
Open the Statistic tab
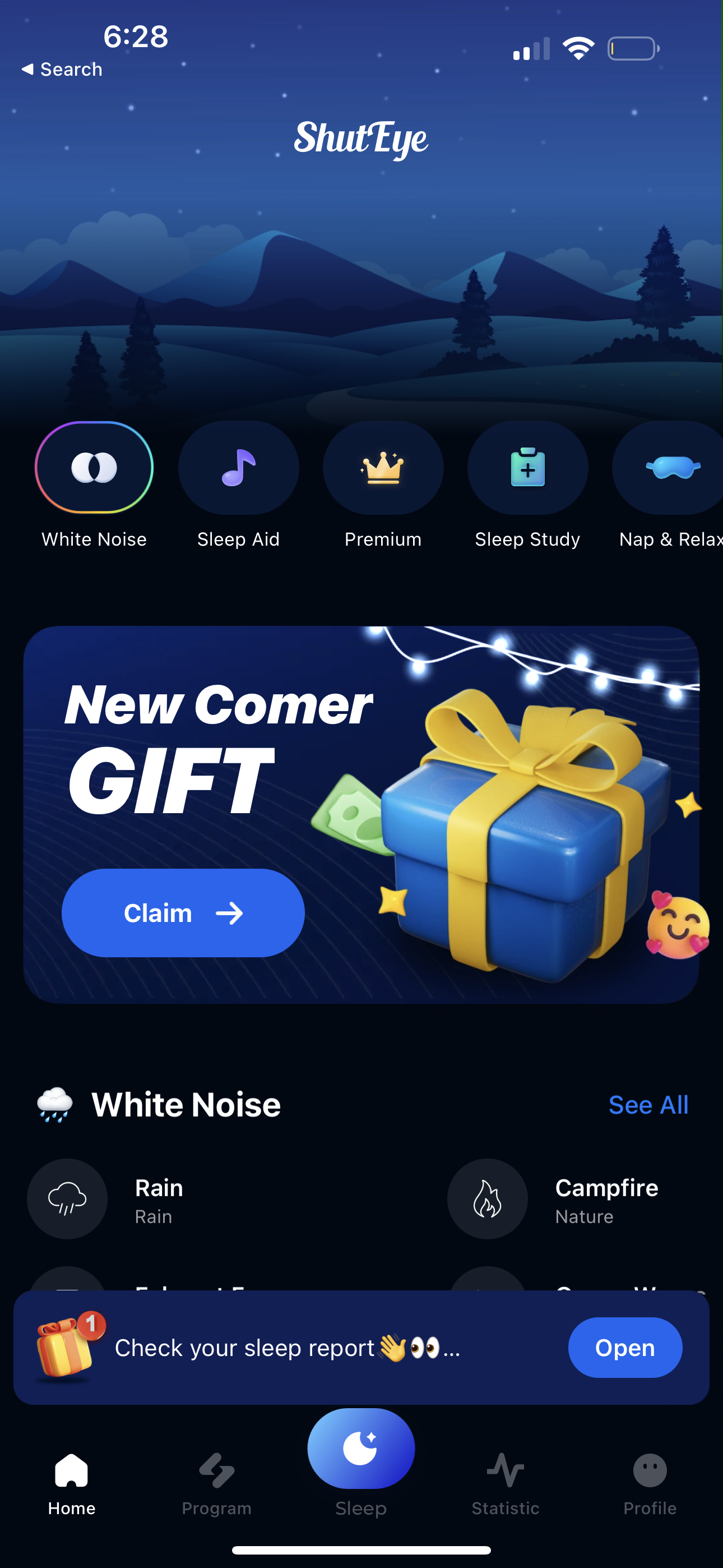[x=505, y=1483]
